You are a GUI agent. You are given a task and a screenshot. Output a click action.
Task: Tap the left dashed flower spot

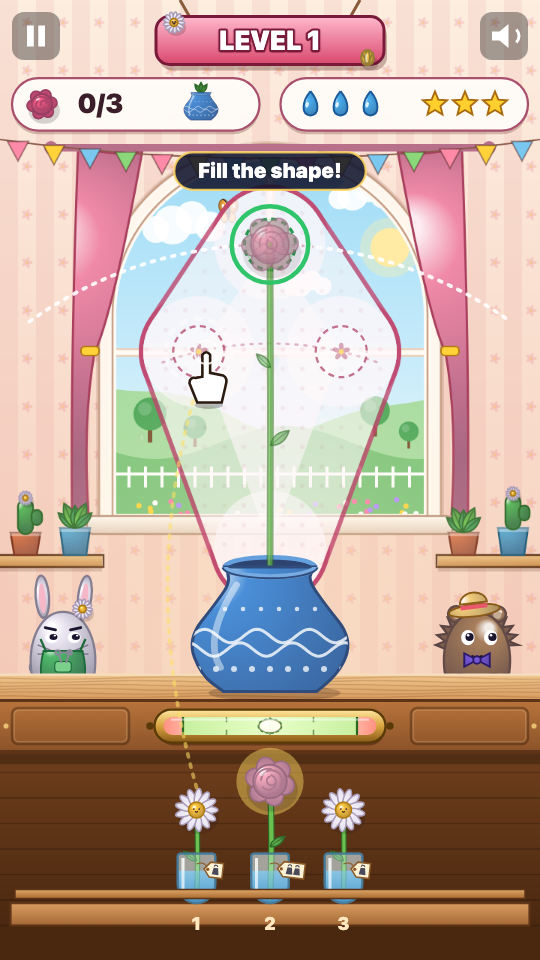click(198, 351)
